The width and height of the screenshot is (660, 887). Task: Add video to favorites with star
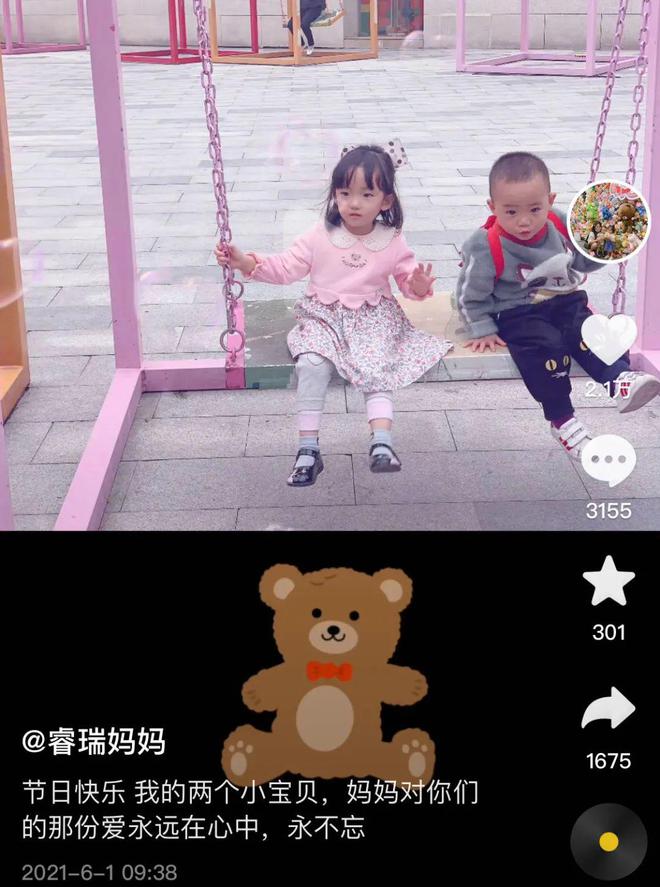coord(608,582)
